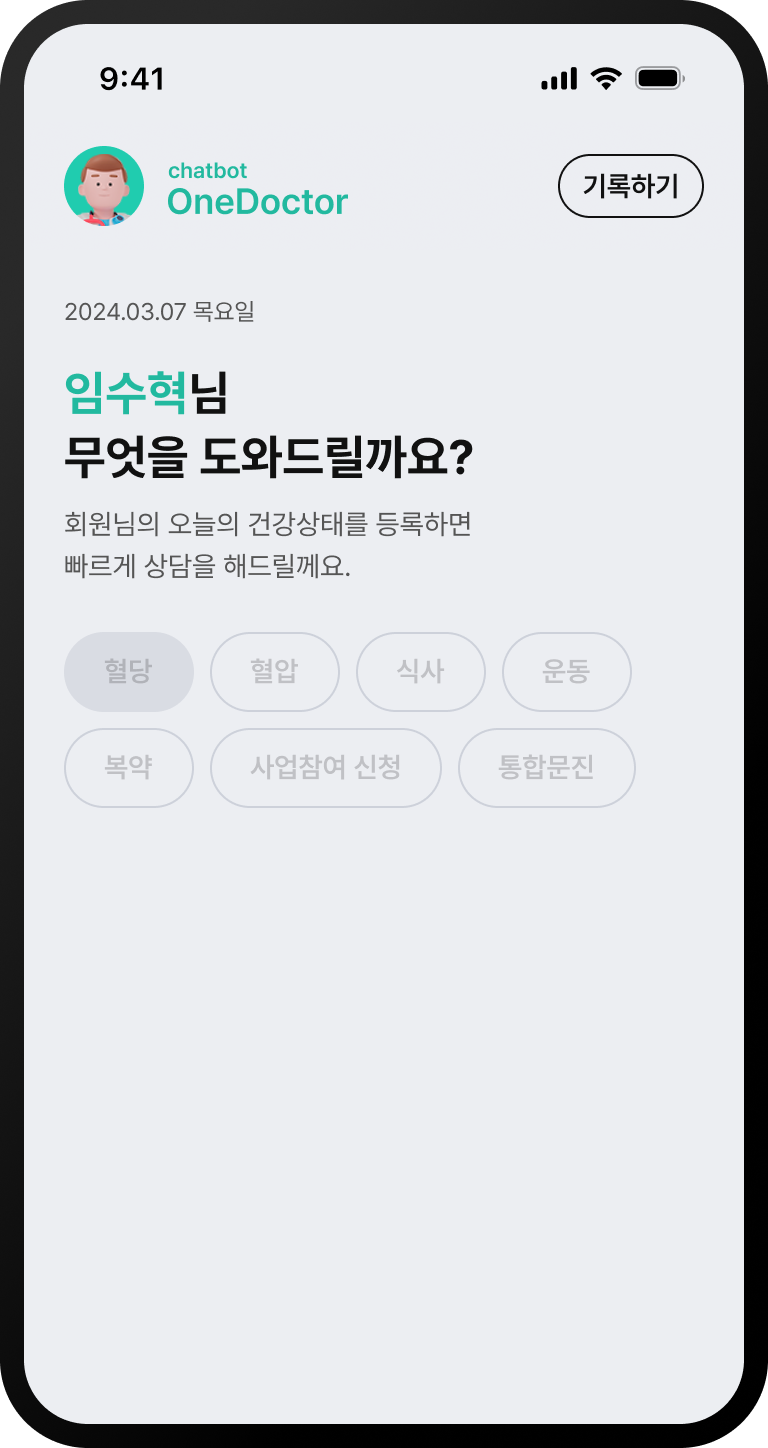Viewport: 768px width, 1448px height.
Task: Pick the 운동 chip
Action: pos(567,671)
